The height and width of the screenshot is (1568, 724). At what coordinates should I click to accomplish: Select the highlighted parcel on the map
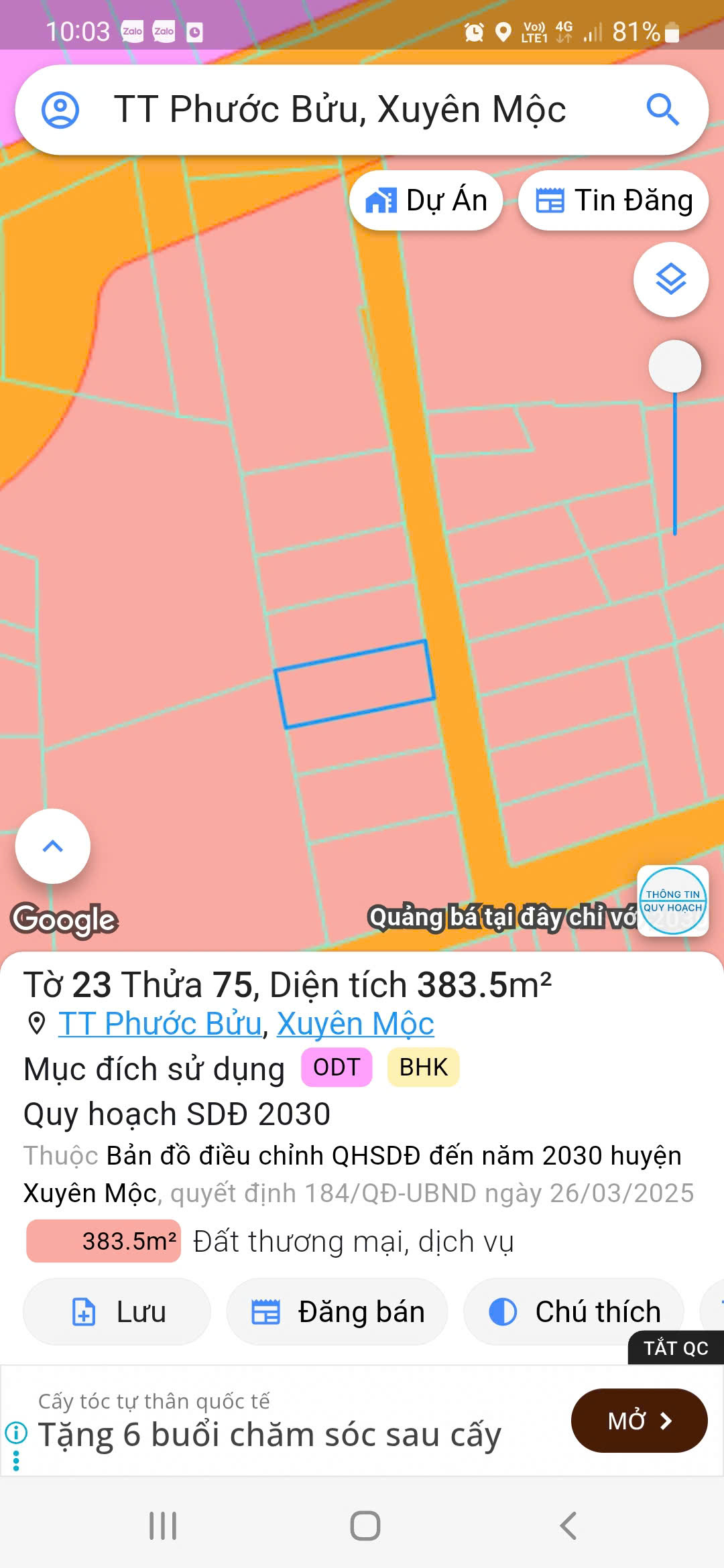pyautogui.click(x=355, y=683)
